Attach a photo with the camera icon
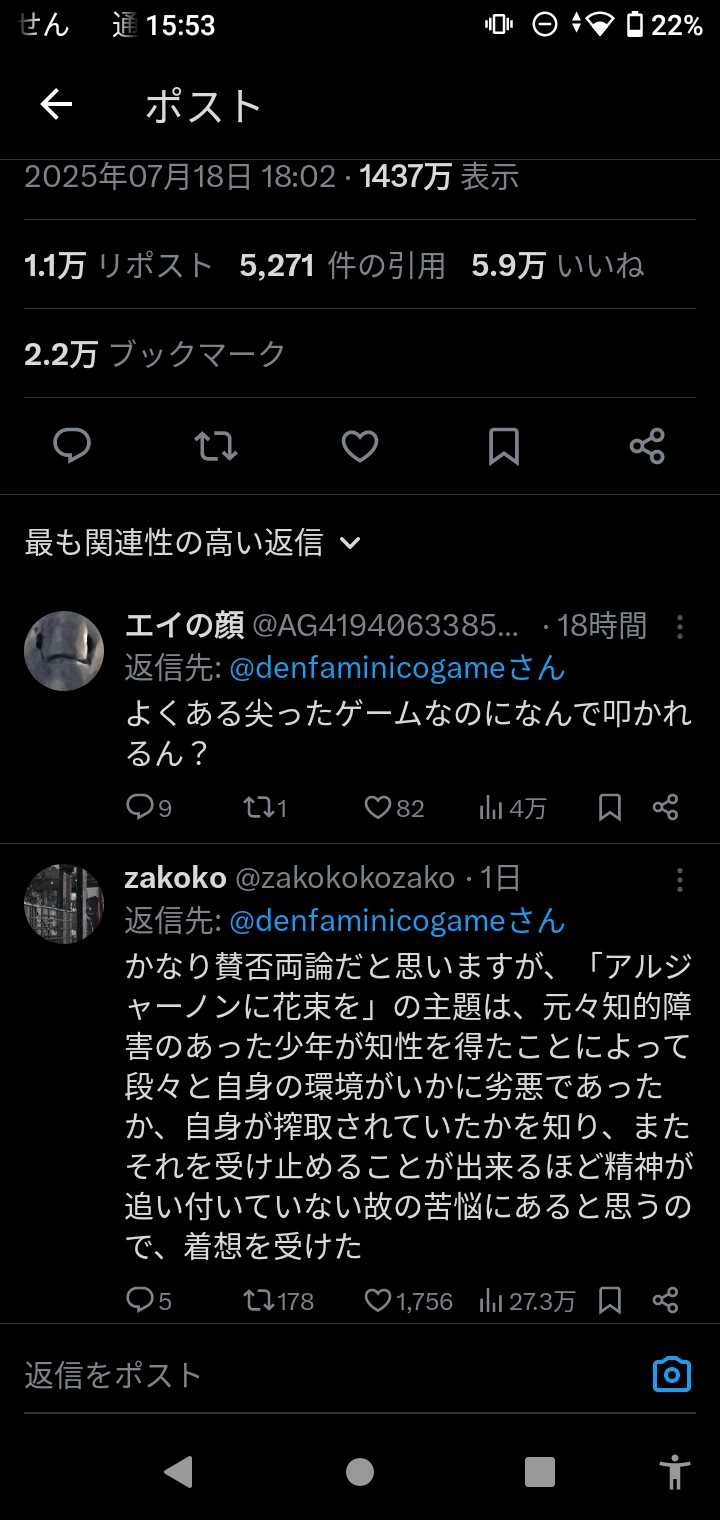Viewport: 720px width, 1520px height. pos(672,1374)
